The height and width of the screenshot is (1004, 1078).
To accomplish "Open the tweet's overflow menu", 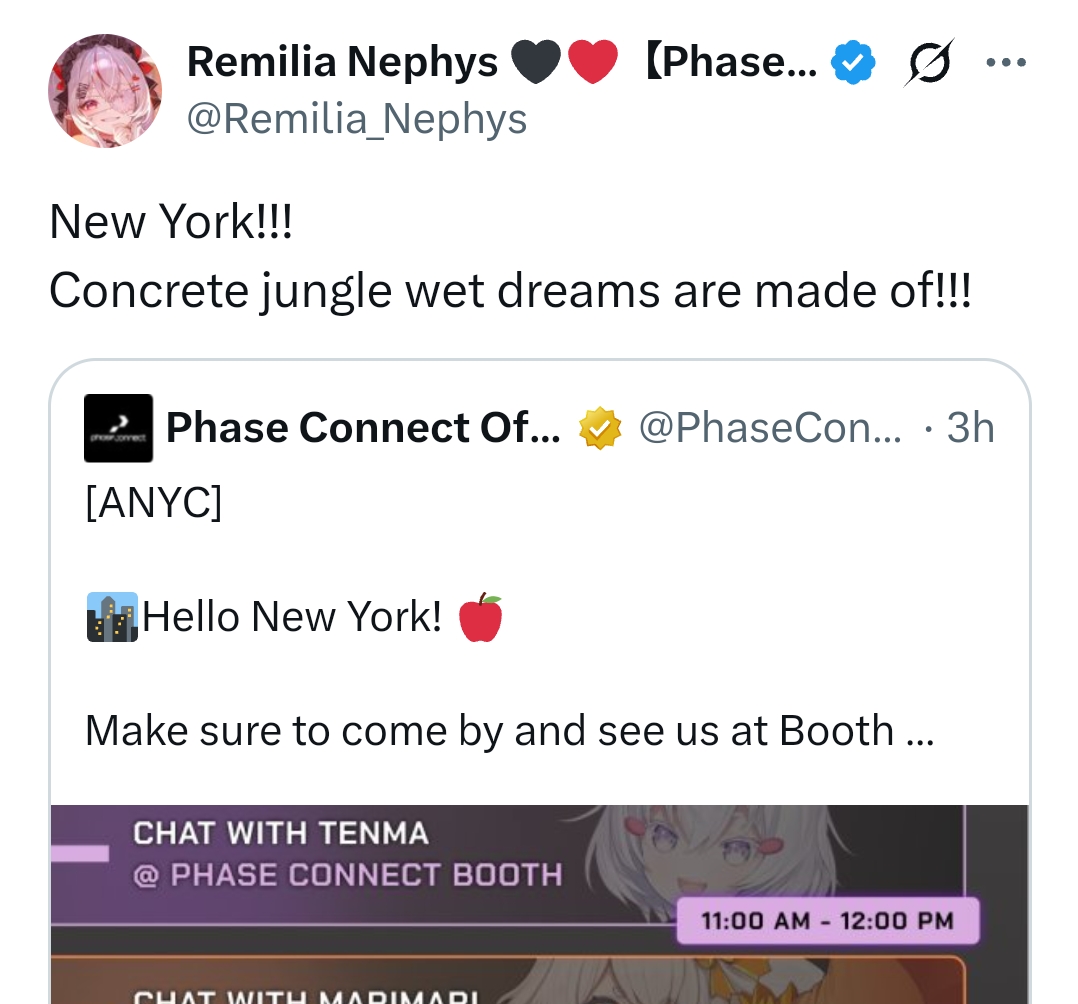I will (1005, 63).
